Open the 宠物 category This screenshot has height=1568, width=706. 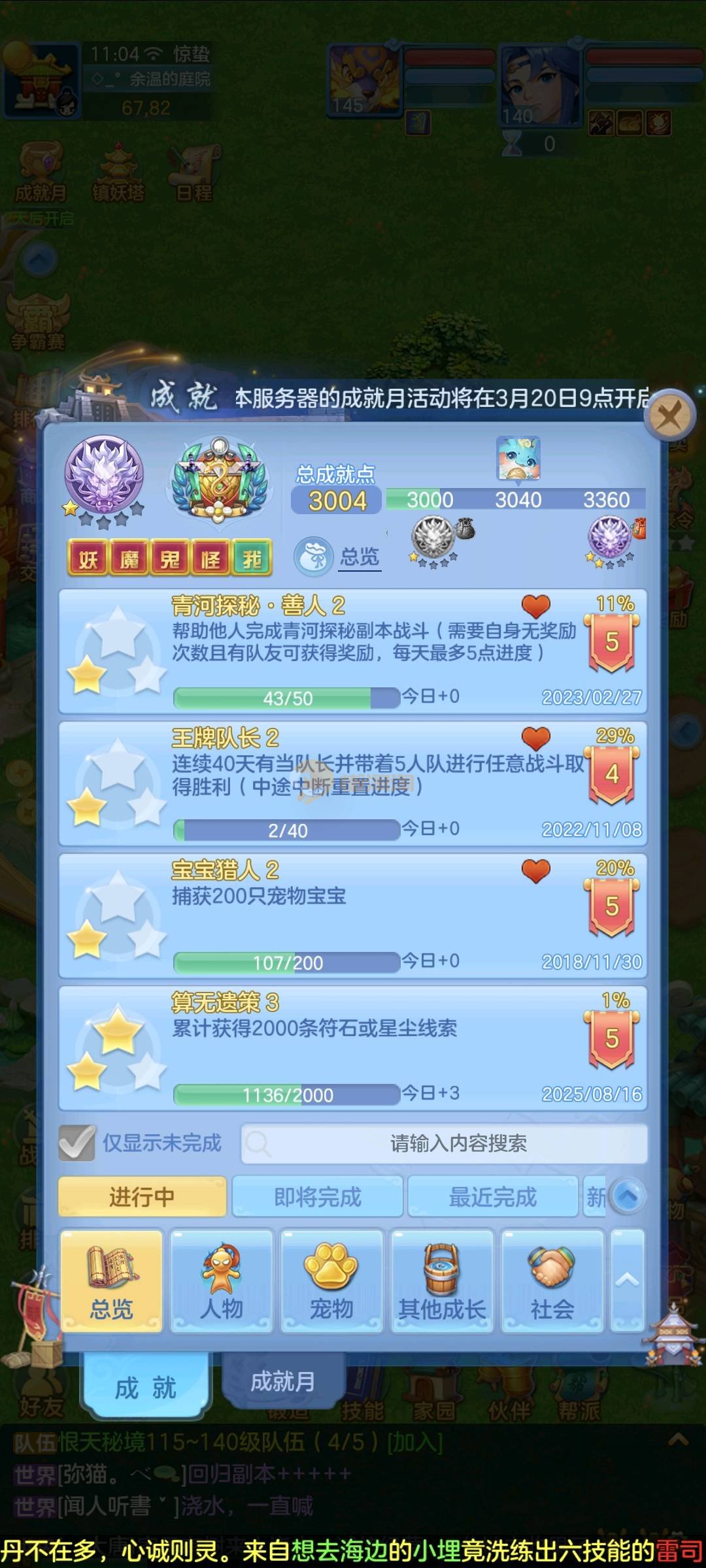[332, 1281]
